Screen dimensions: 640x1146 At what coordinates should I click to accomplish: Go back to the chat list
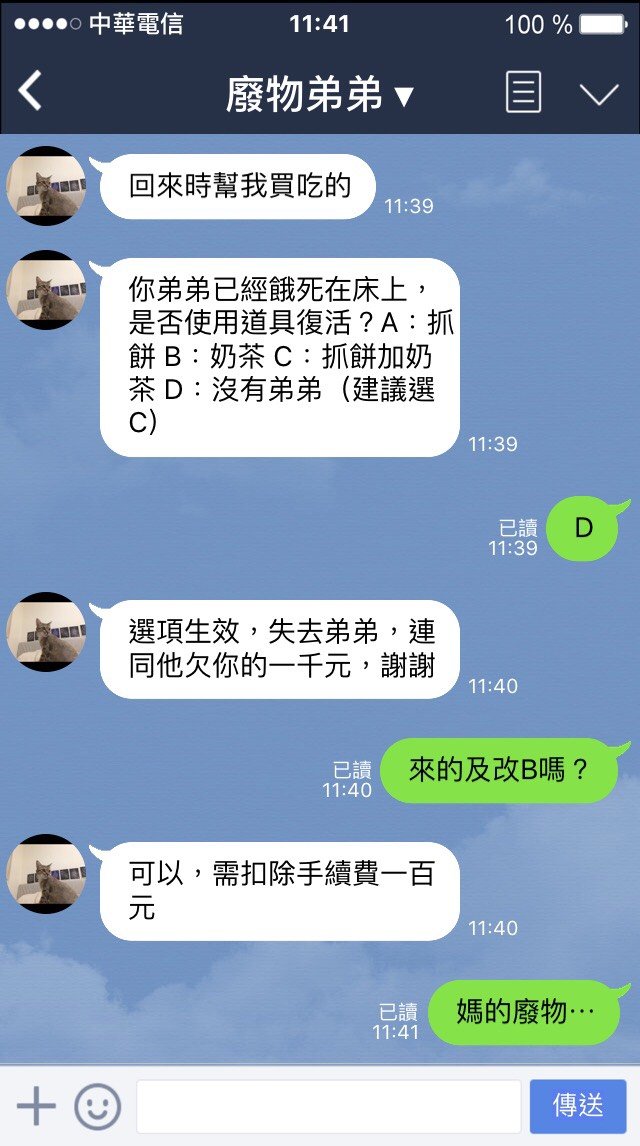coord(31,92)
